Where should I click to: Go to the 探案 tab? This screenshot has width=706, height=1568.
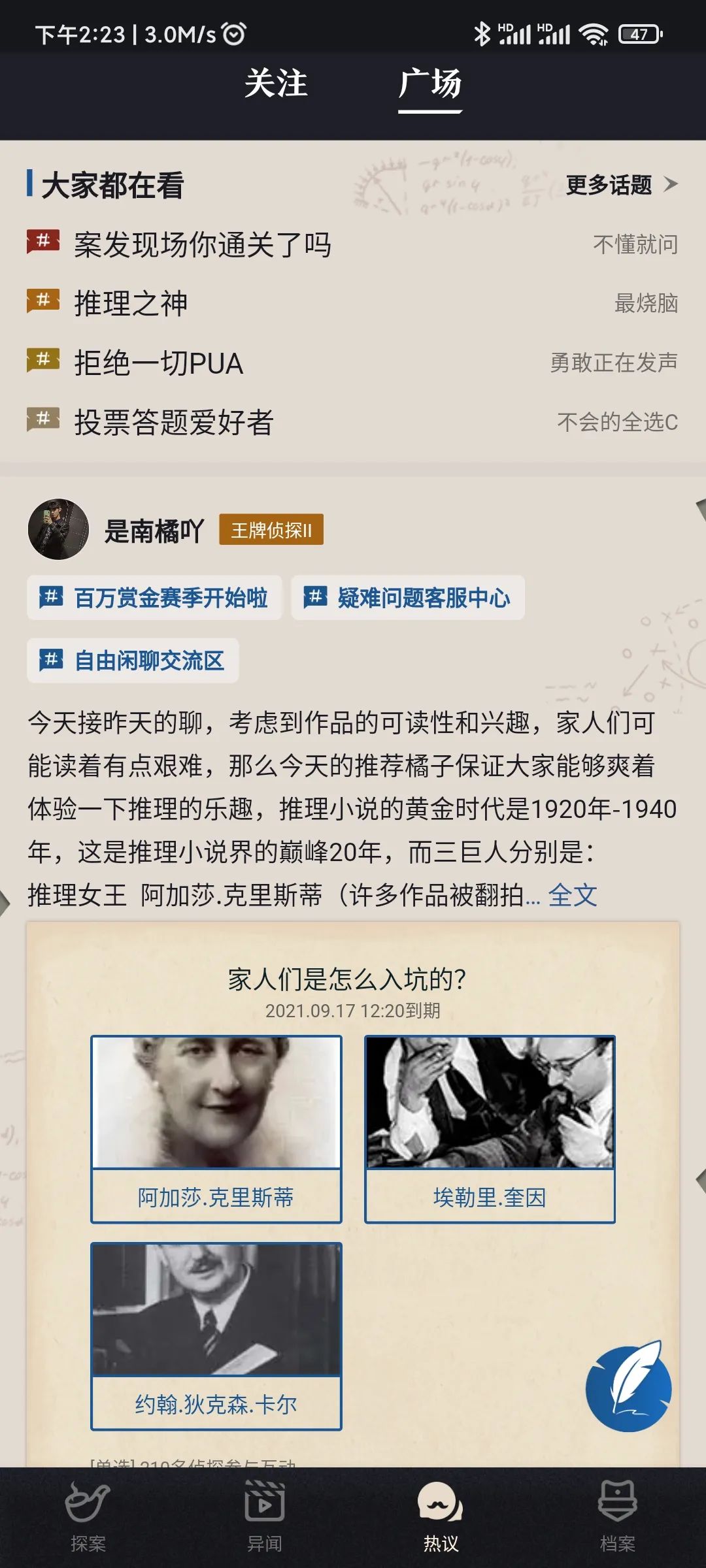pyautogui.click(x=88, y=1517)
